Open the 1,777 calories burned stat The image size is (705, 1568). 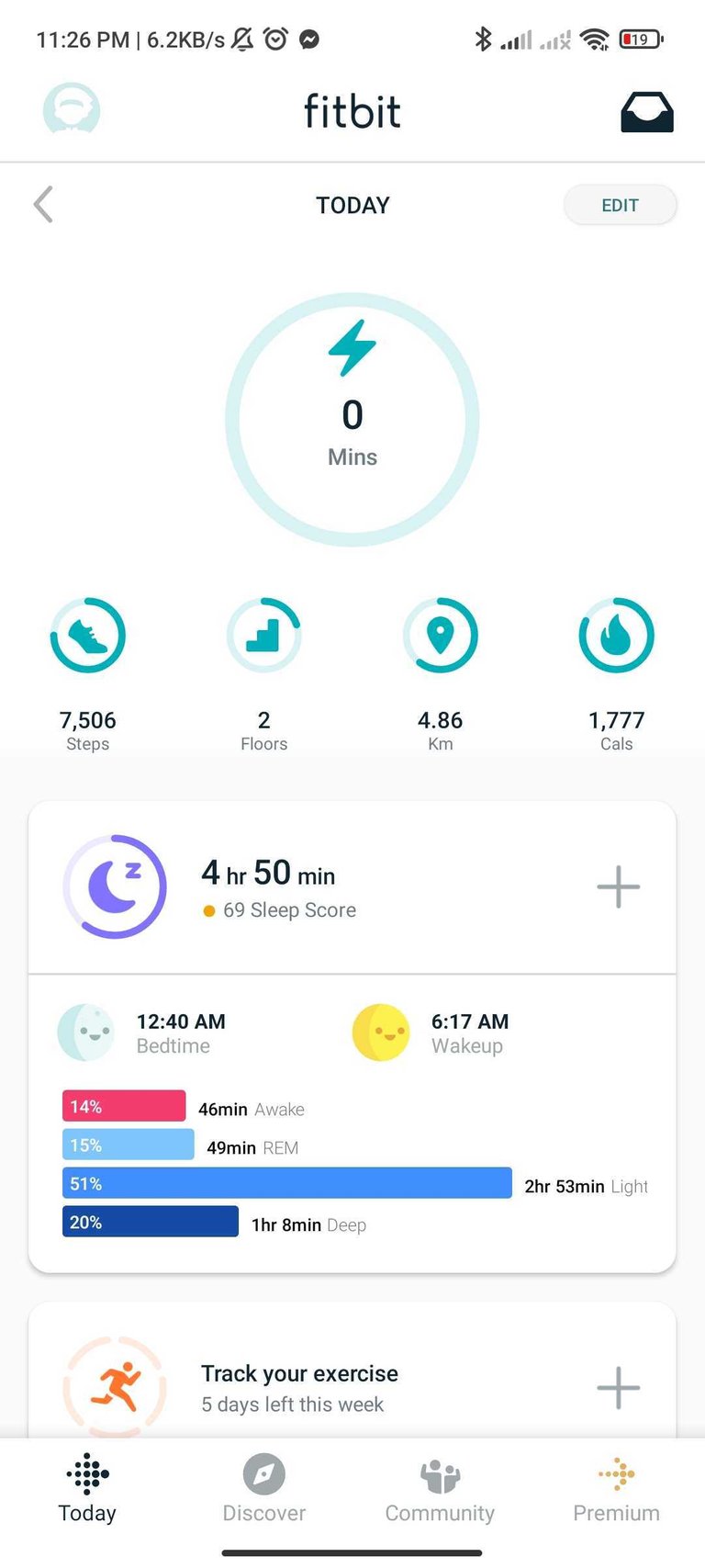click(x=617, y=675)
